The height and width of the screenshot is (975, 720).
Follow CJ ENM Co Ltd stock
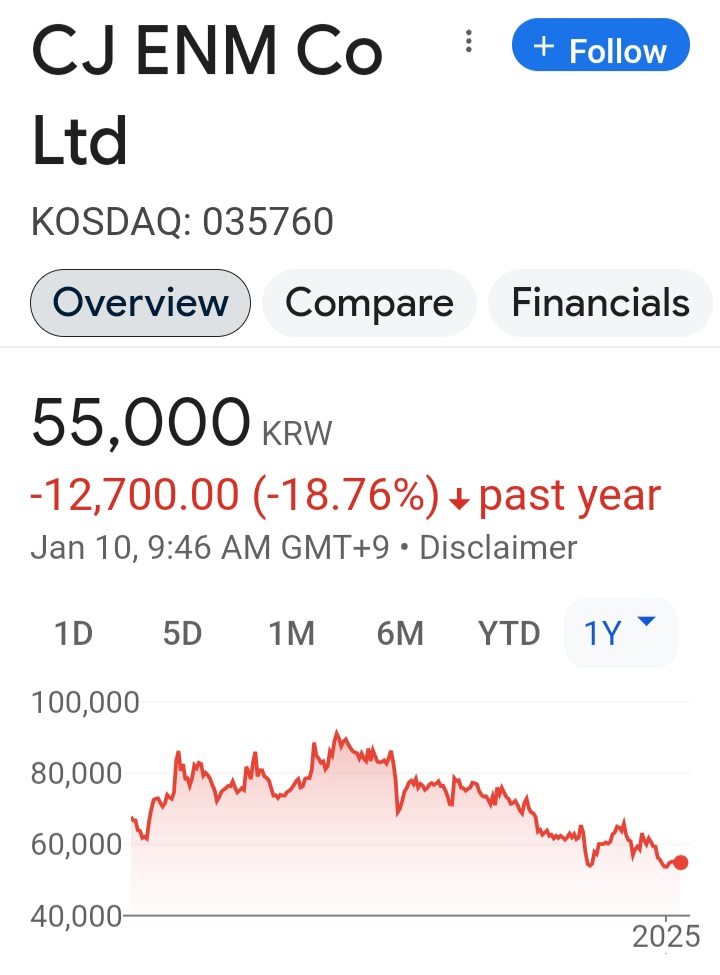point(600,48)
